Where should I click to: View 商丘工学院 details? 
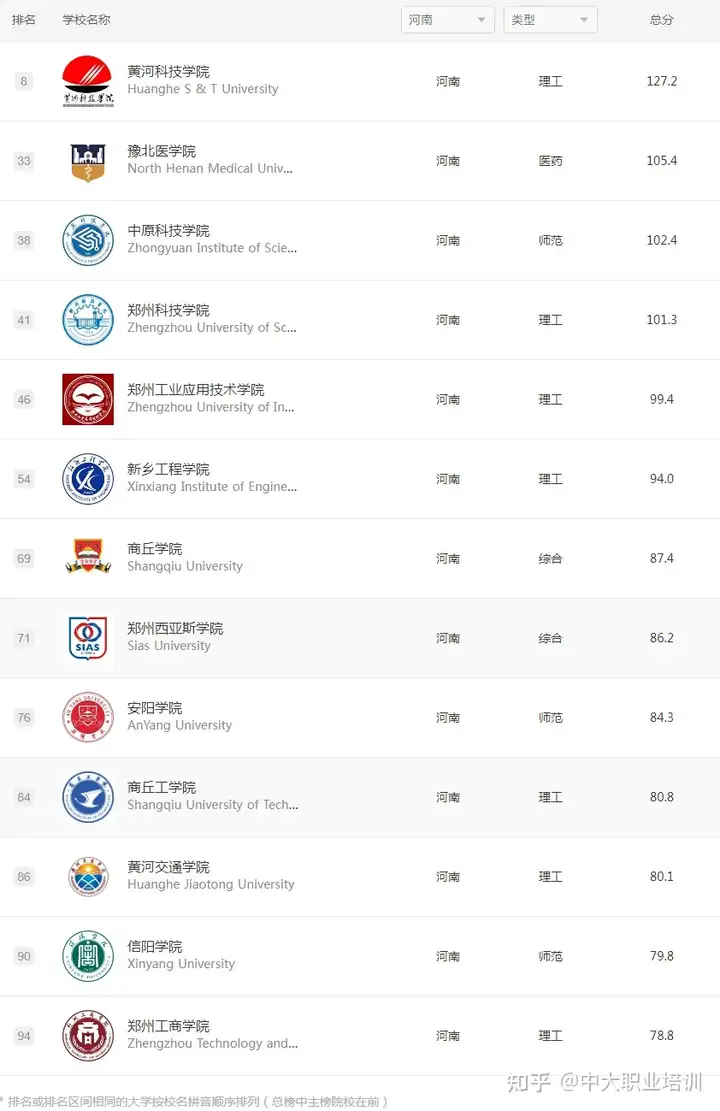(360, 797)
